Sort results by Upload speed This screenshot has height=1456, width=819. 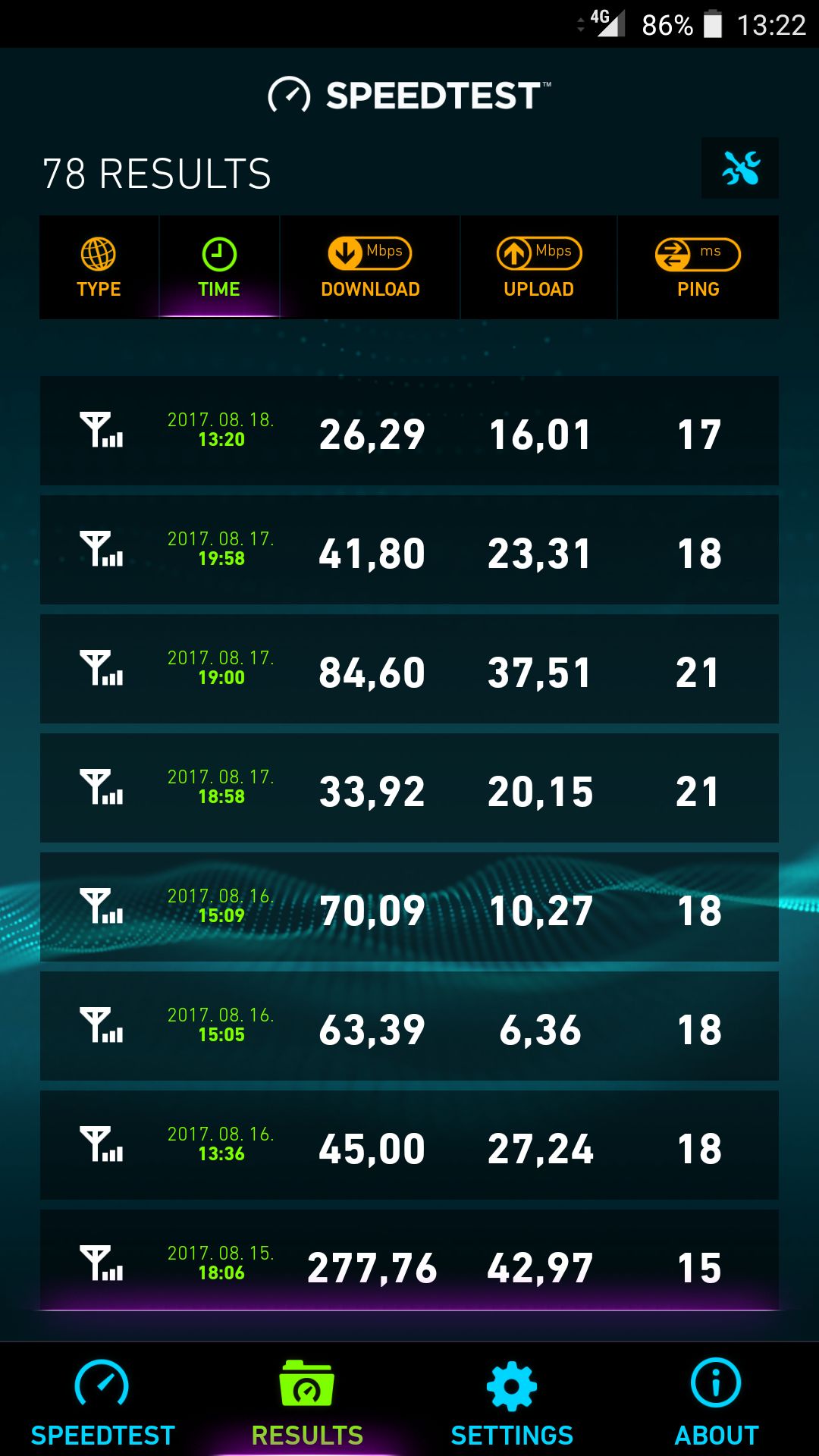(x=538, y=267)
